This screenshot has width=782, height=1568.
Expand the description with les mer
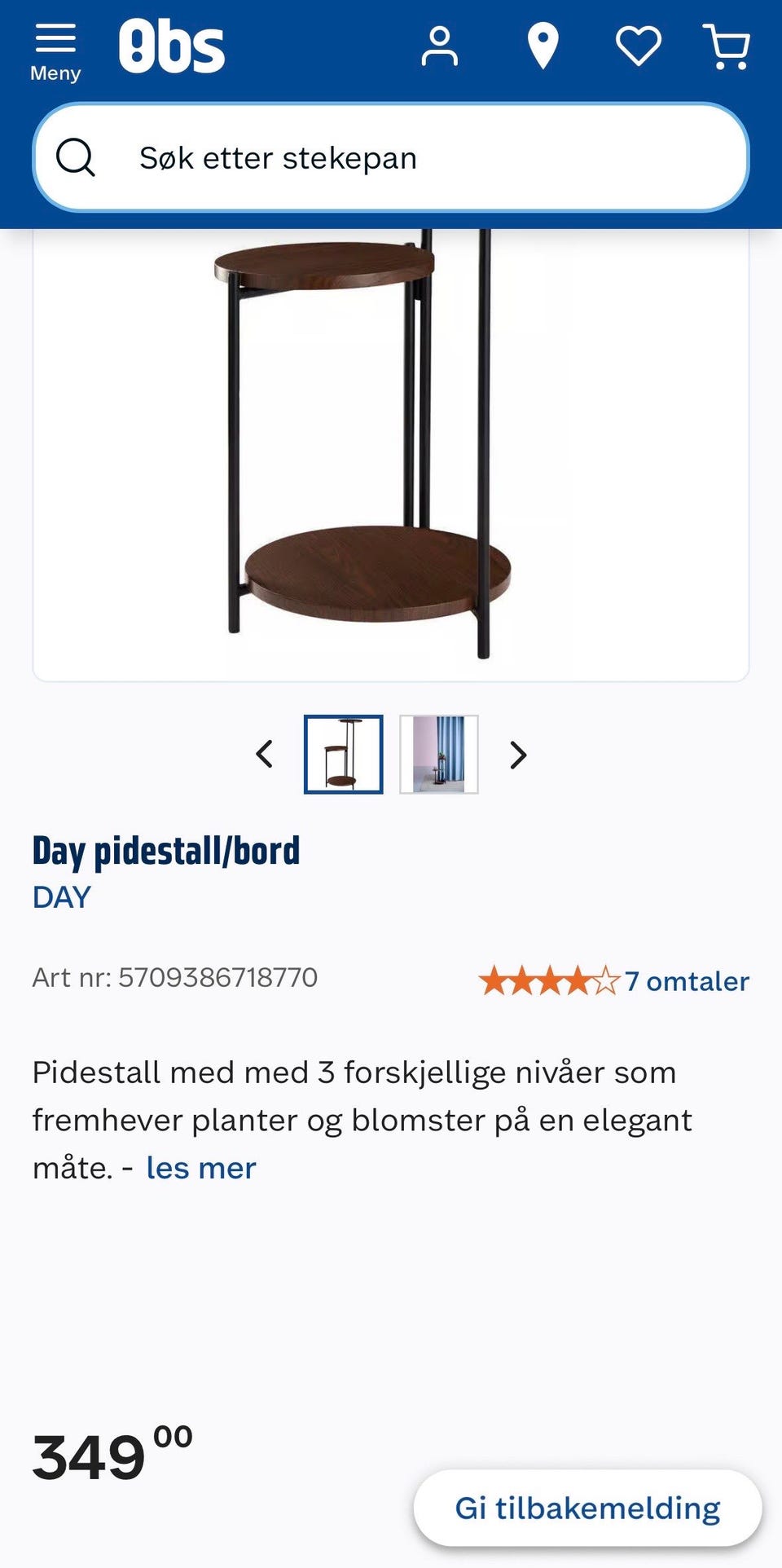click(200, 1168)
